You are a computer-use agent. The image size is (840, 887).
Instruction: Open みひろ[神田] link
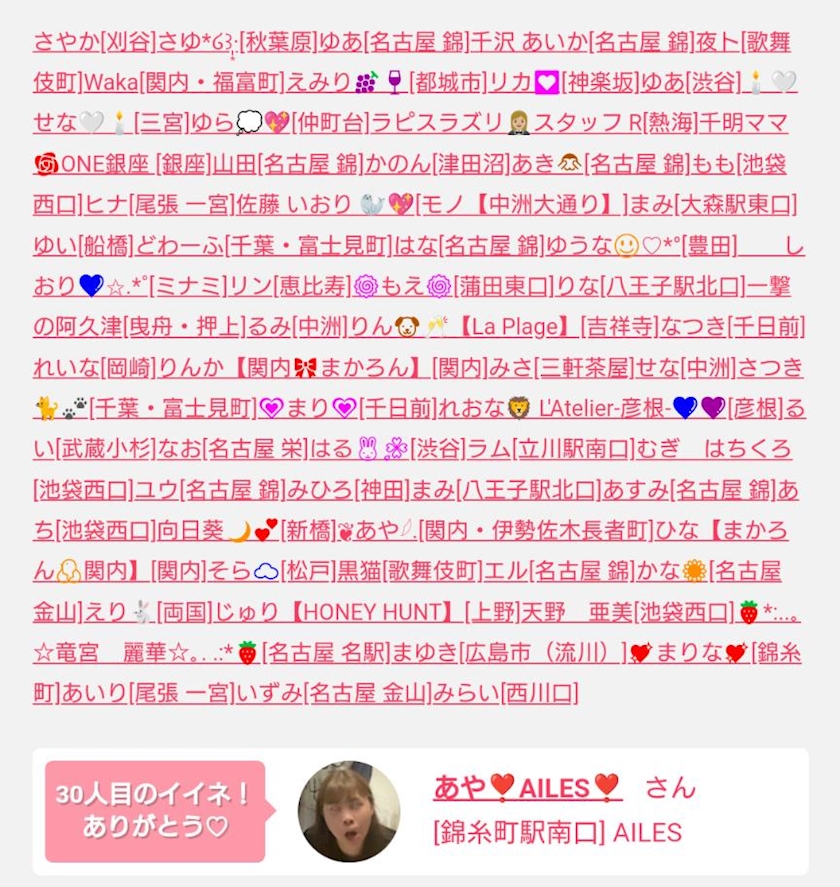click(348, 490)
